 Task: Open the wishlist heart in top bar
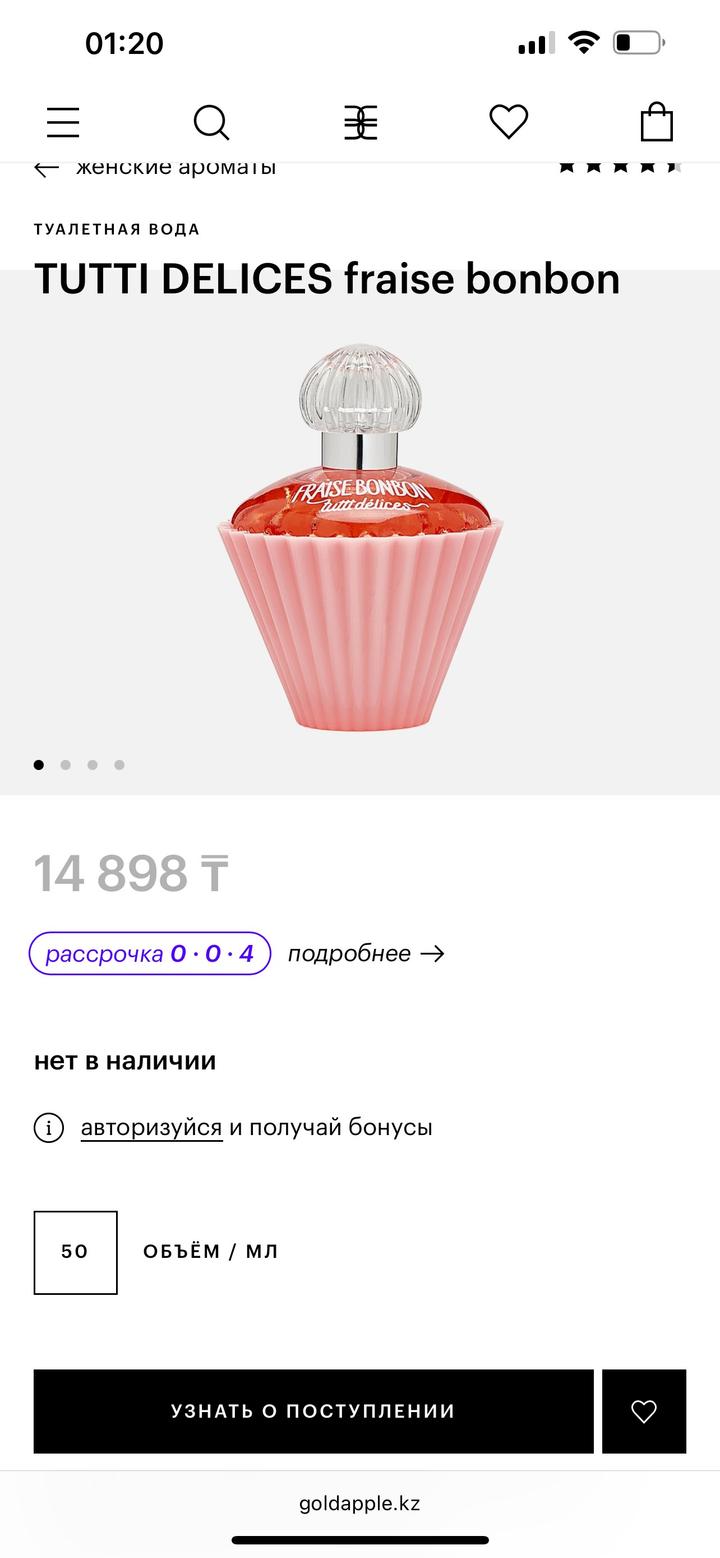[x=508, y=122]
